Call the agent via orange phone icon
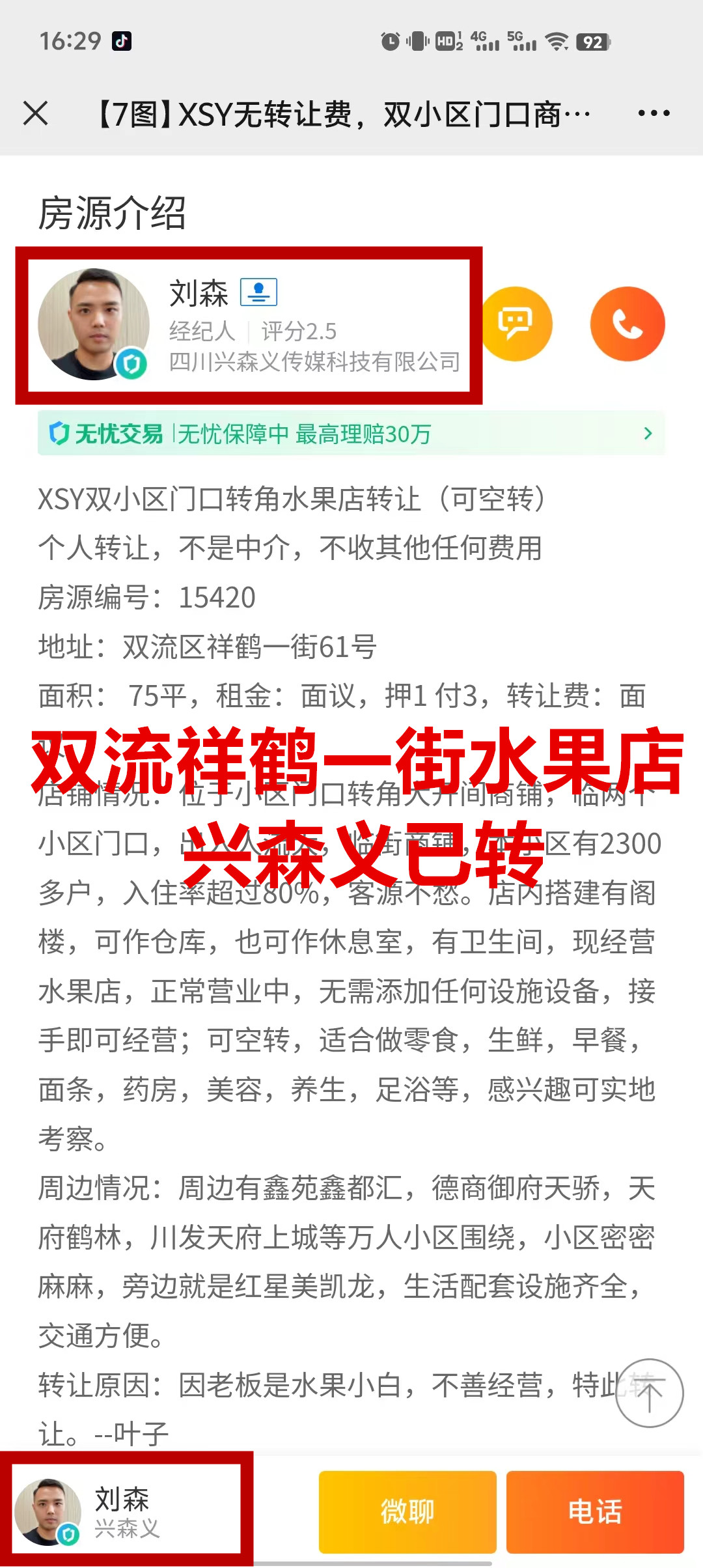The height and width of the screenshot is (1568, 703). pos(627,324)
